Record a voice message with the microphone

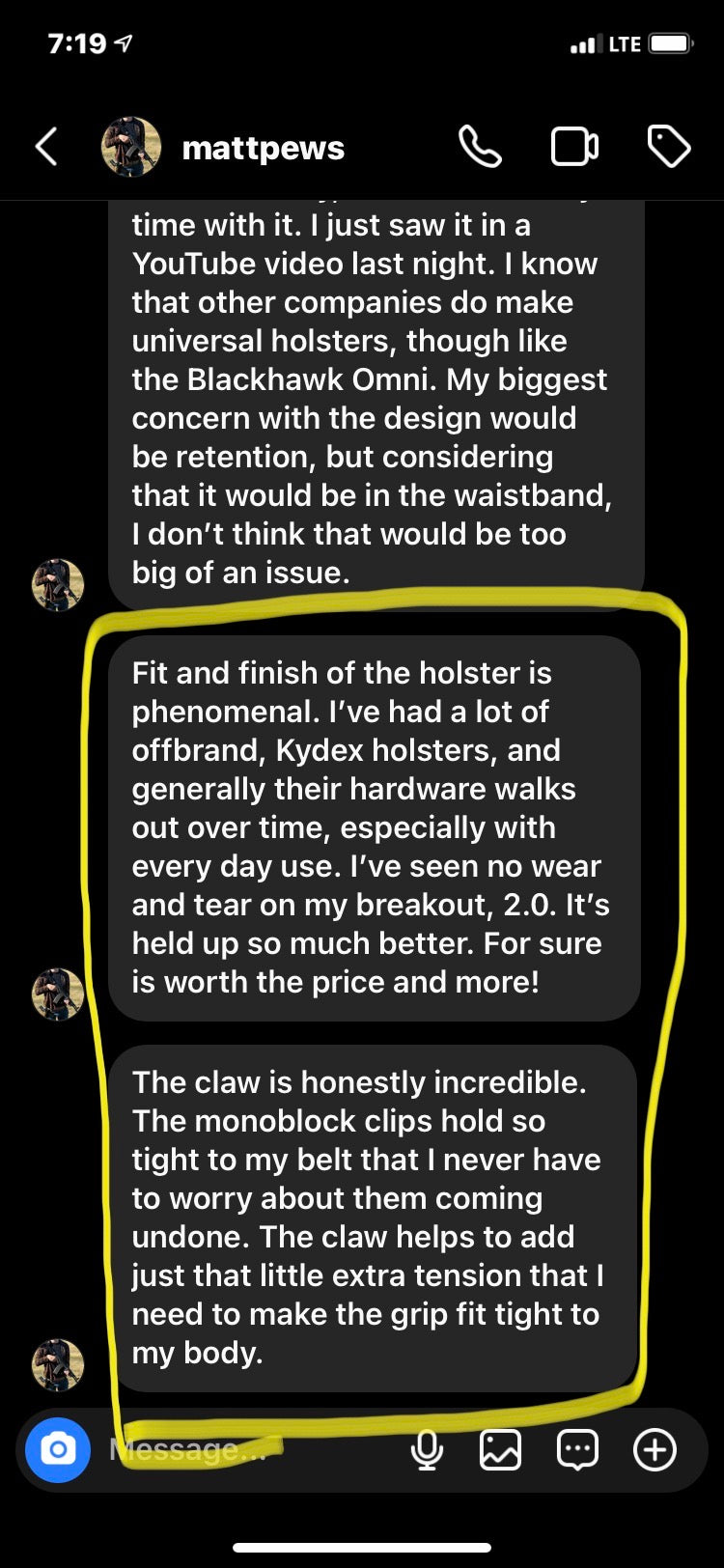click(427, 1449)
